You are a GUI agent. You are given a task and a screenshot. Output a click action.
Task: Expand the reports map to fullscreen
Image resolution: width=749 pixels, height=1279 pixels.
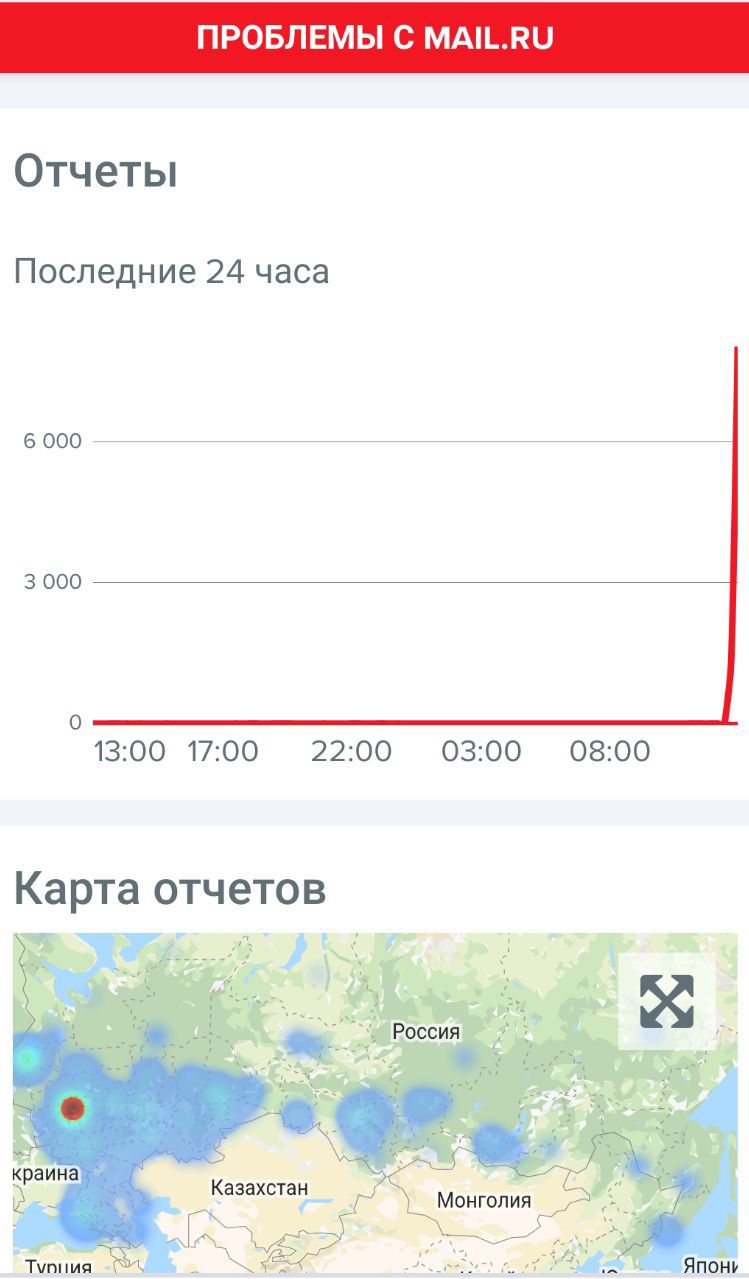pos(666,1001)
